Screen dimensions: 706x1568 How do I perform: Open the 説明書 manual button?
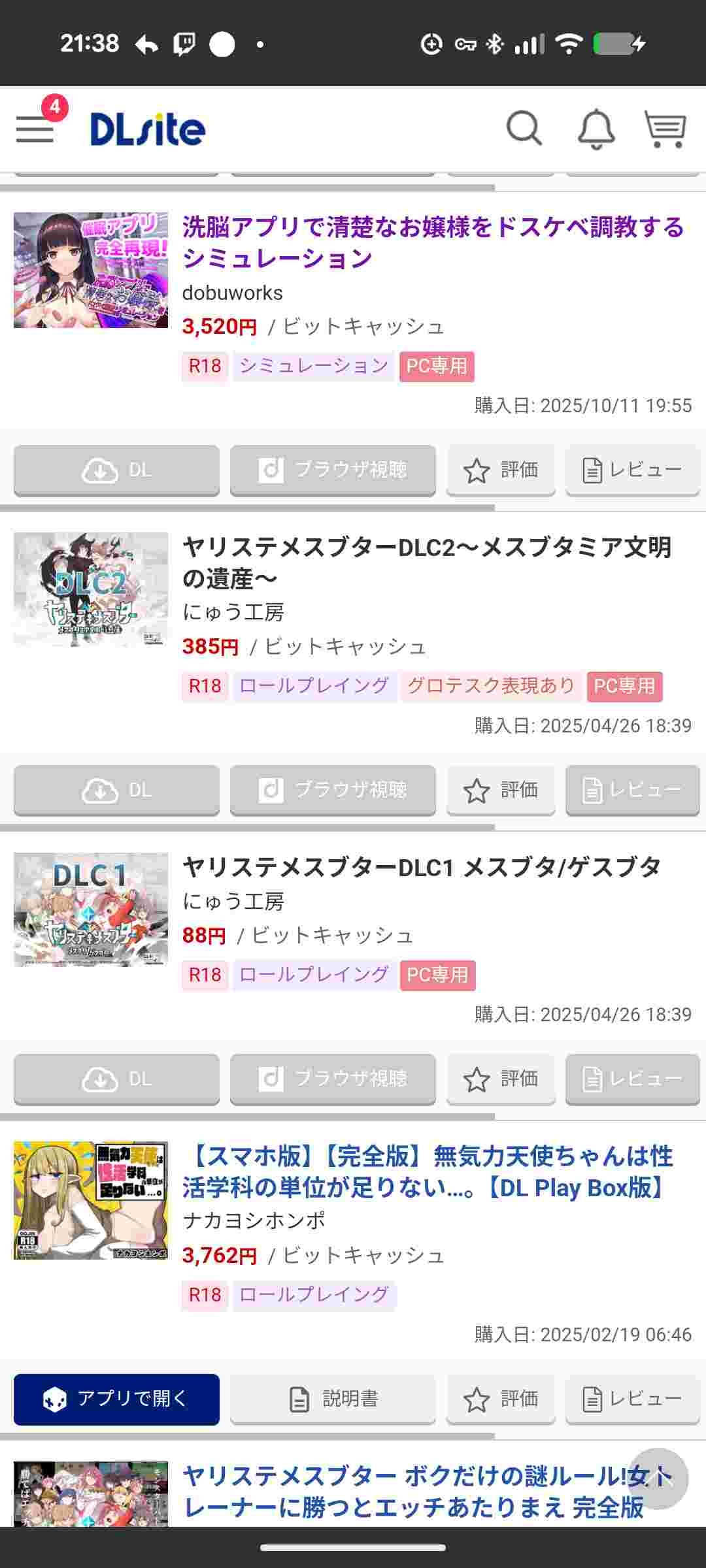[x=333, y=1399]
